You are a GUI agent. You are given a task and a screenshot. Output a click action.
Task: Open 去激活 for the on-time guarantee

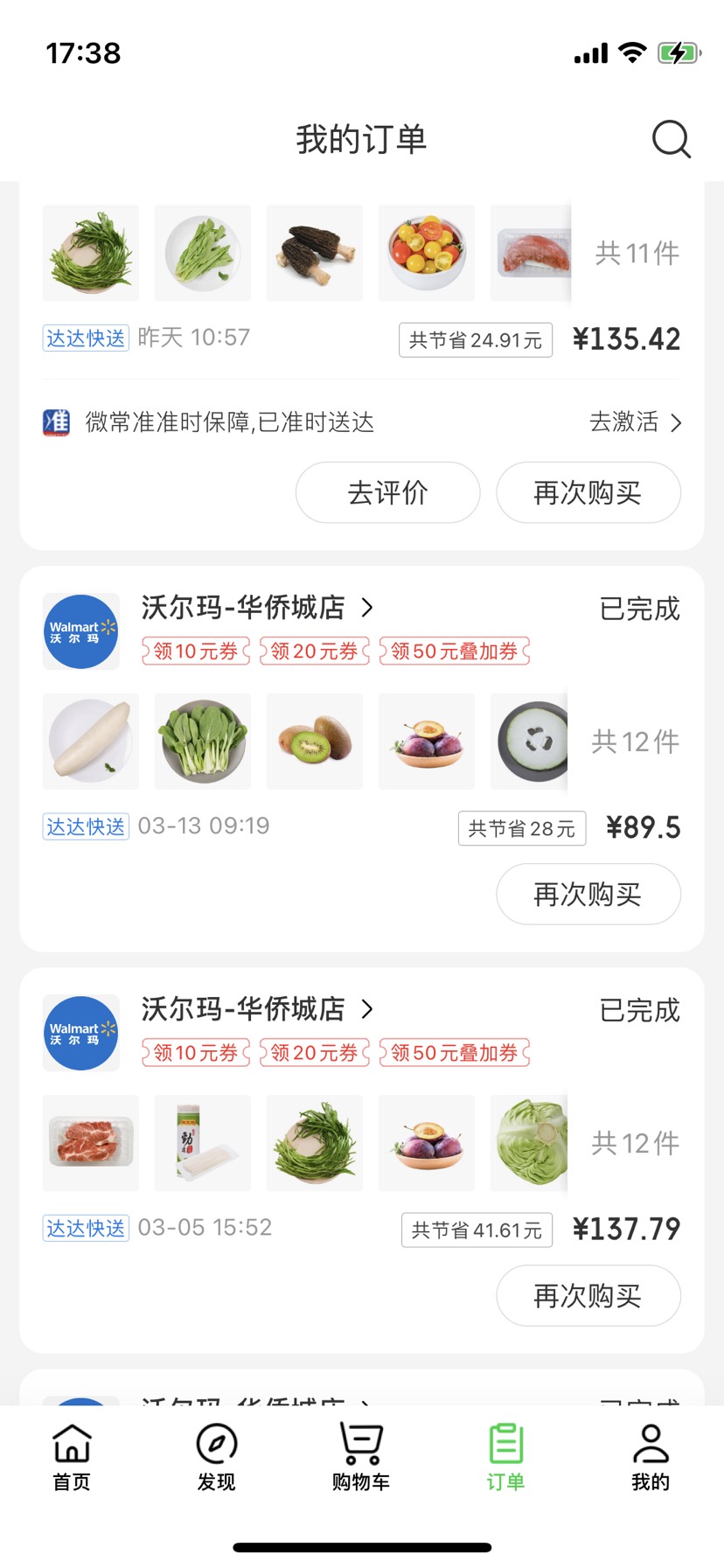(x=636, y=422)
